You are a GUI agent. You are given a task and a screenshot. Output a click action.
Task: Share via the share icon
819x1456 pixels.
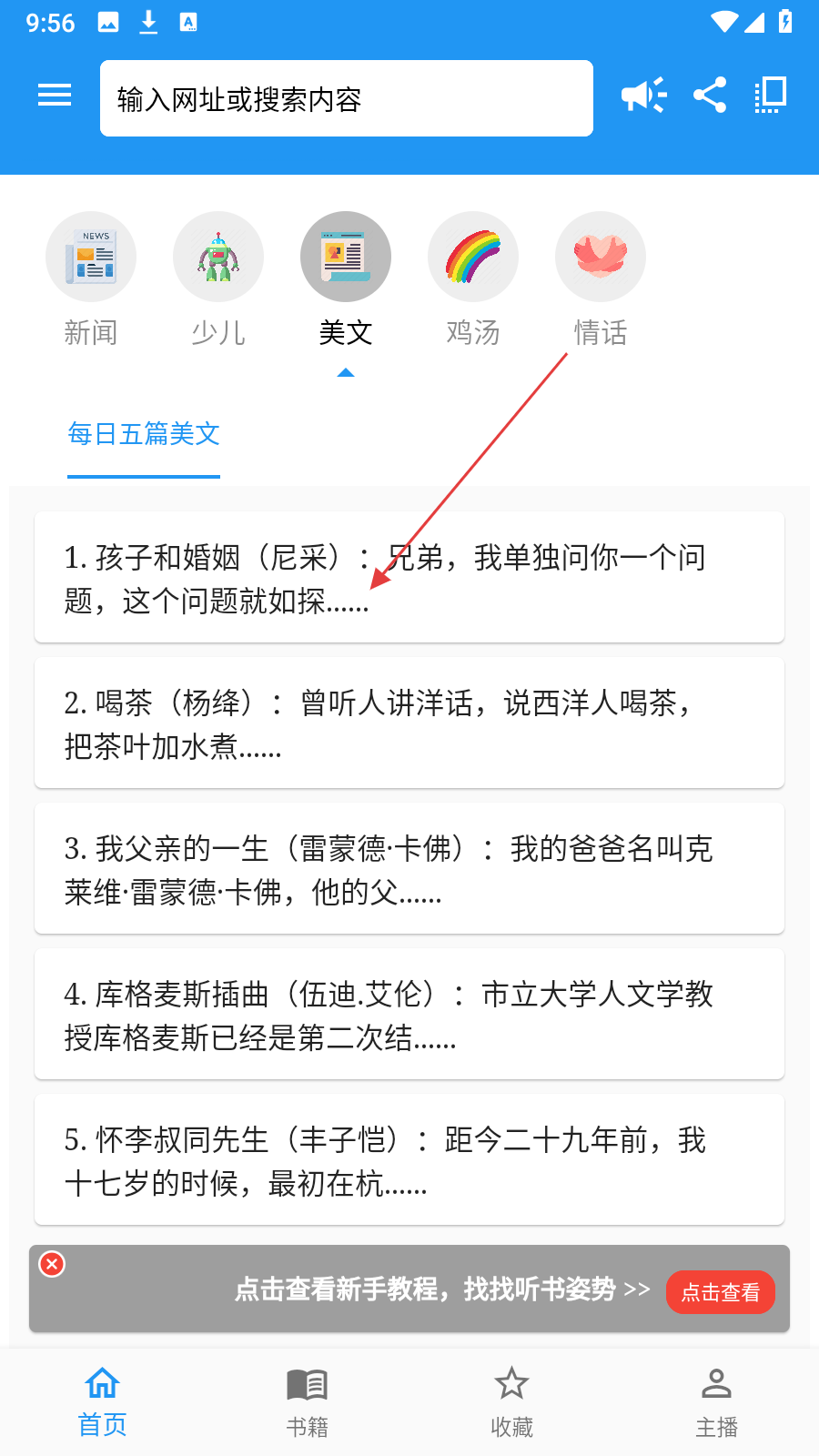pos(710,95)
